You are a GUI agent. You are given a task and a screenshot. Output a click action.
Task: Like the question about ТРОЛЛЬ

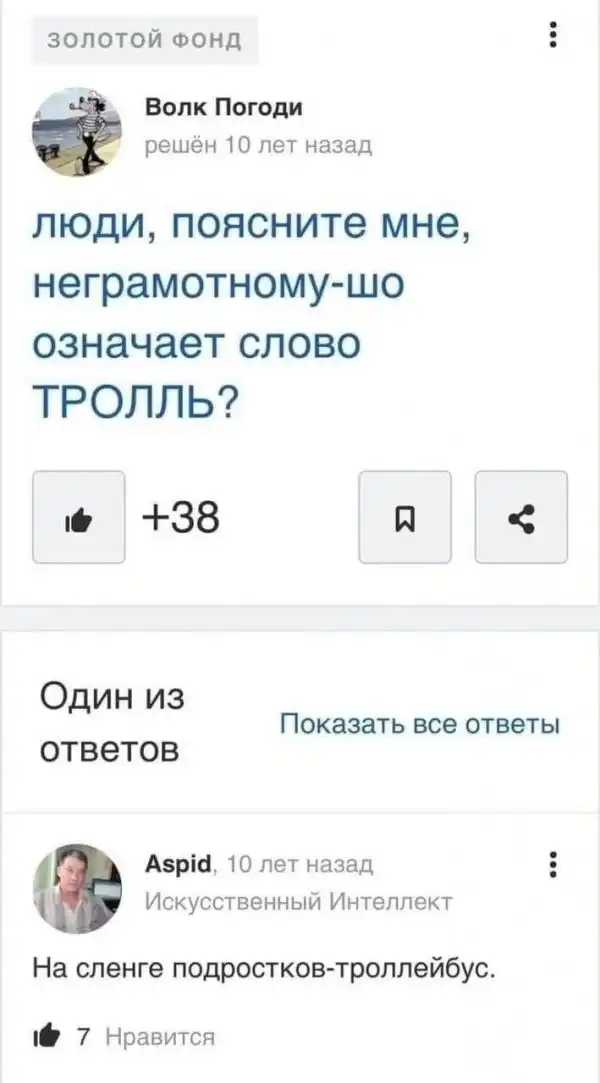[x=79, y=517]
